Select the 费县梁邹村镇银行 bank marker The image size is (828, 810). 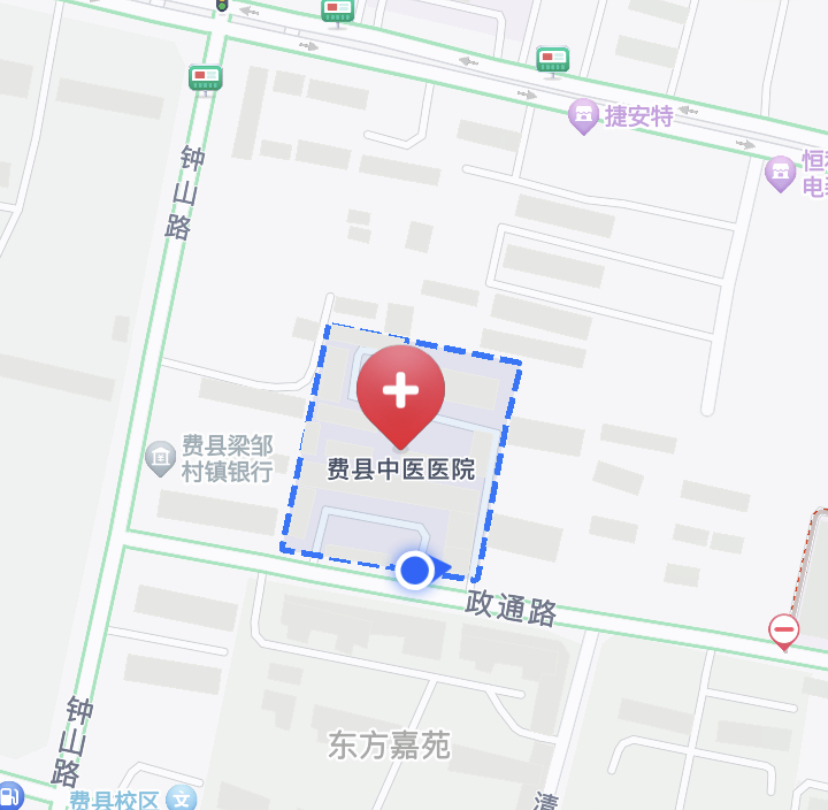pos(159,459)
